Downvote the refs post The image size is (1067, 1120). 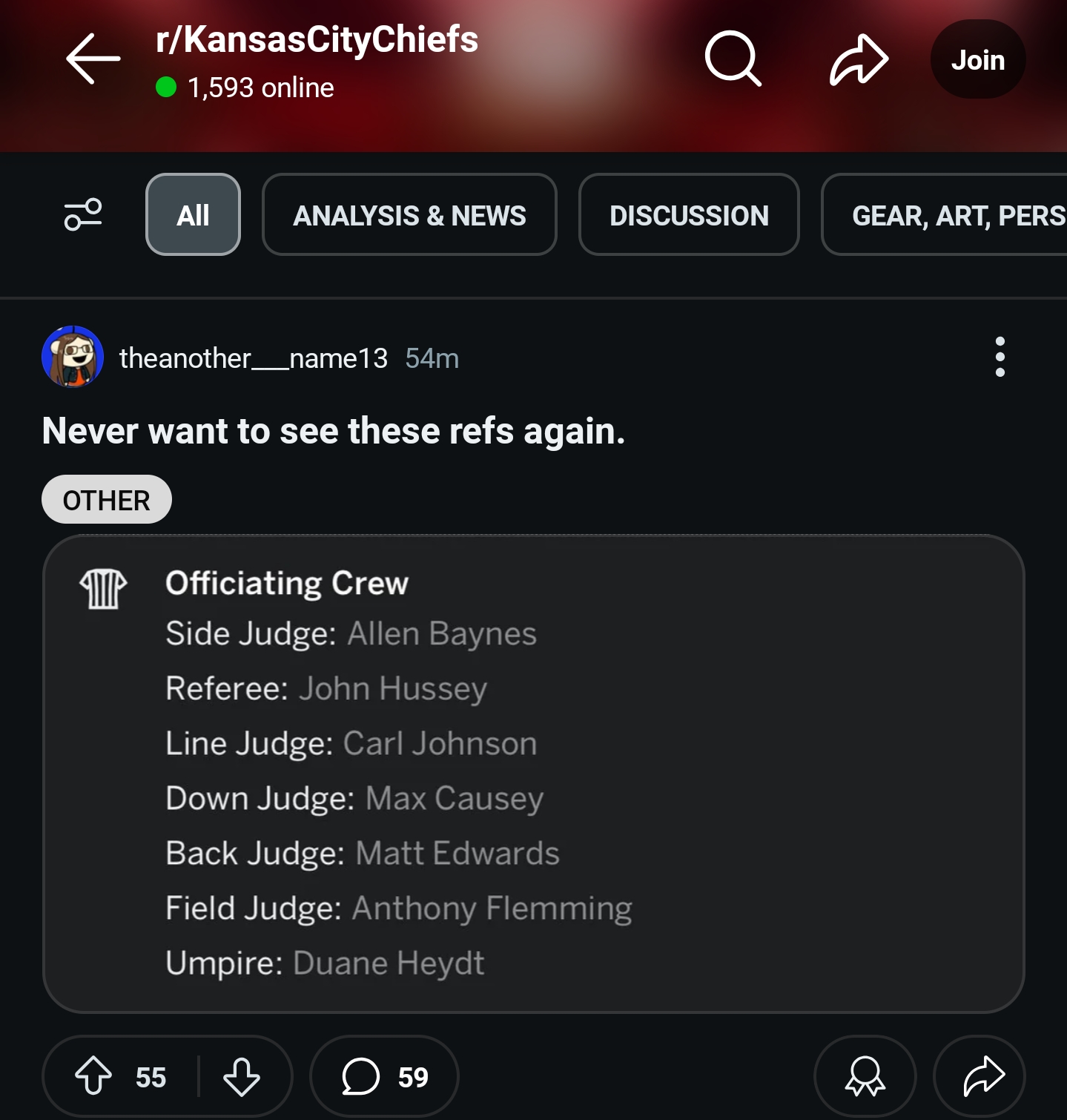(242, 1076)
